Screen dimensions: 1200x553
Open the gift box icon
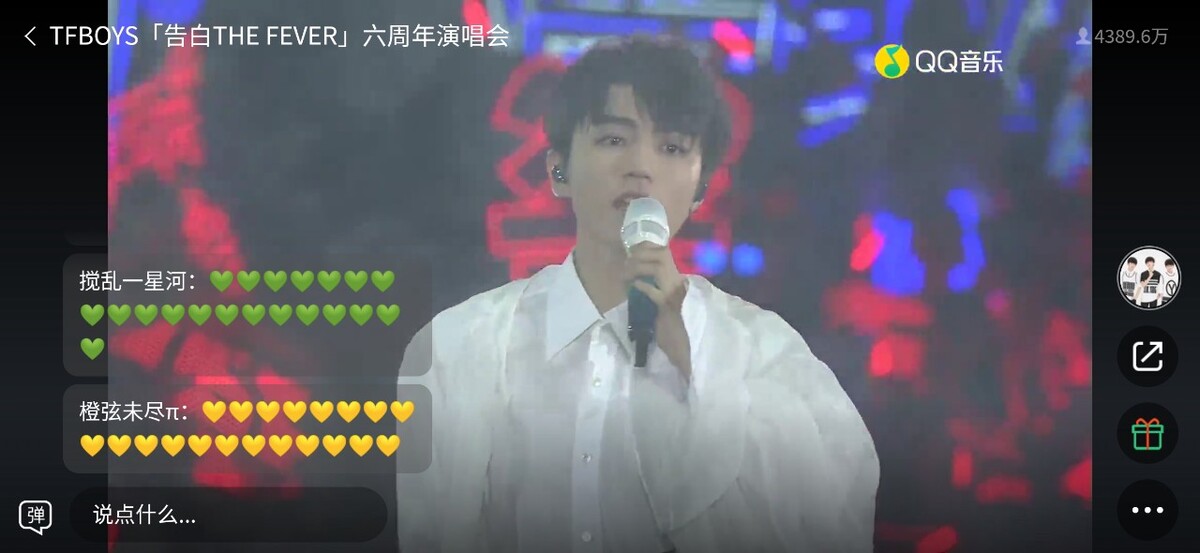click(x=1148, y=433)
